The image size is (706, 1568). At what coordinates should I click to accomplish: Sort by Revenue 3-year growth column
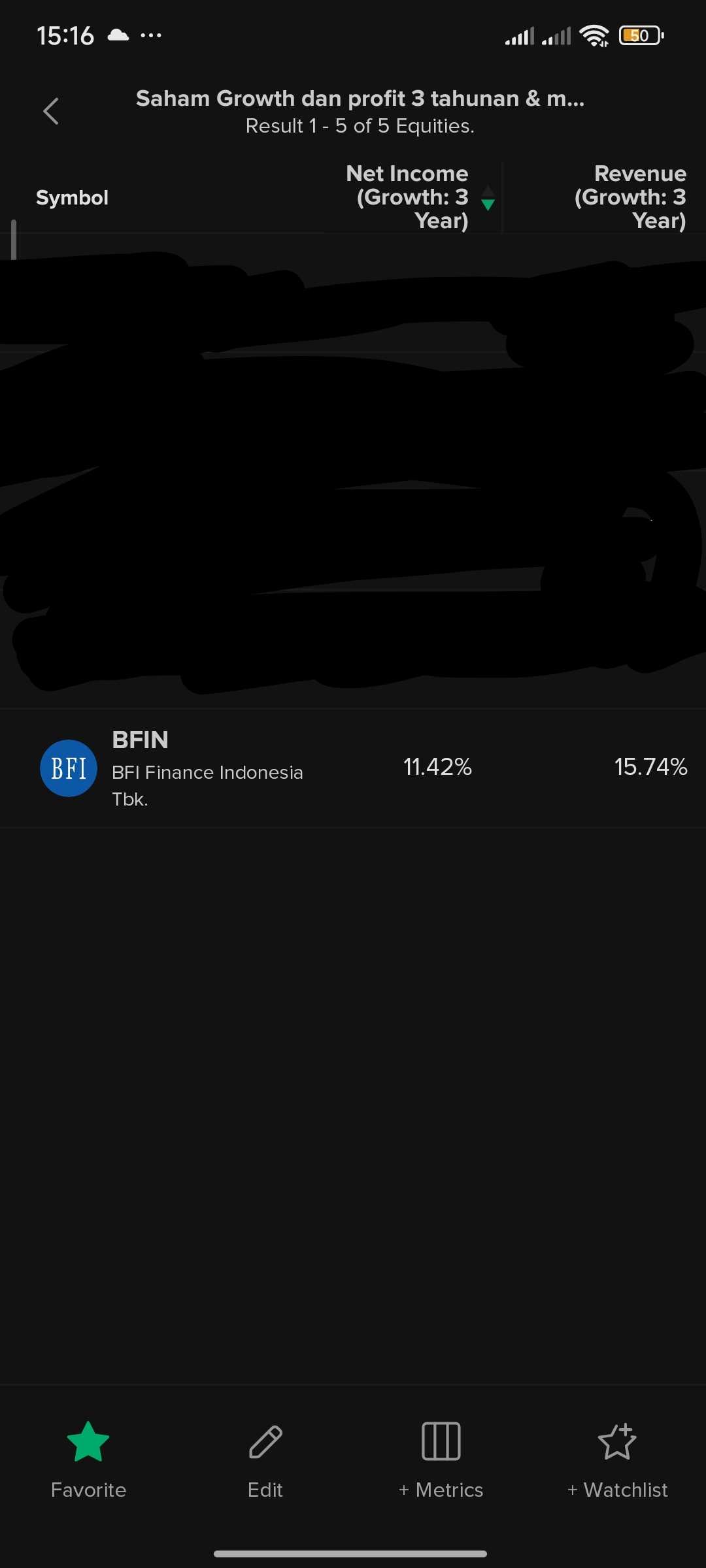point(631,197)
